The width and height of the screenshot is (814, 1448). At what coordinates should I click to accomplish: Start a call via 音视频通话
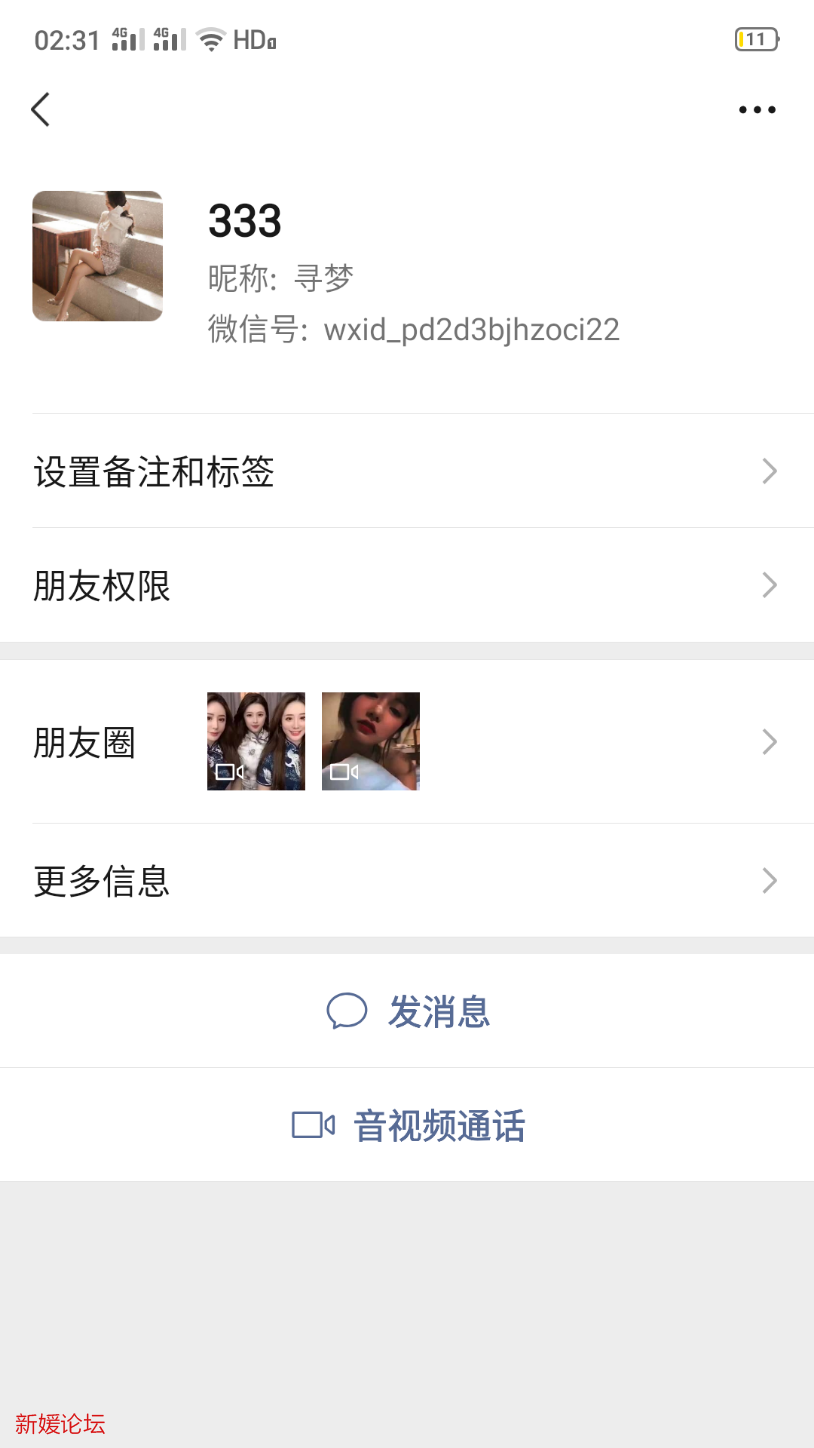440,1125
